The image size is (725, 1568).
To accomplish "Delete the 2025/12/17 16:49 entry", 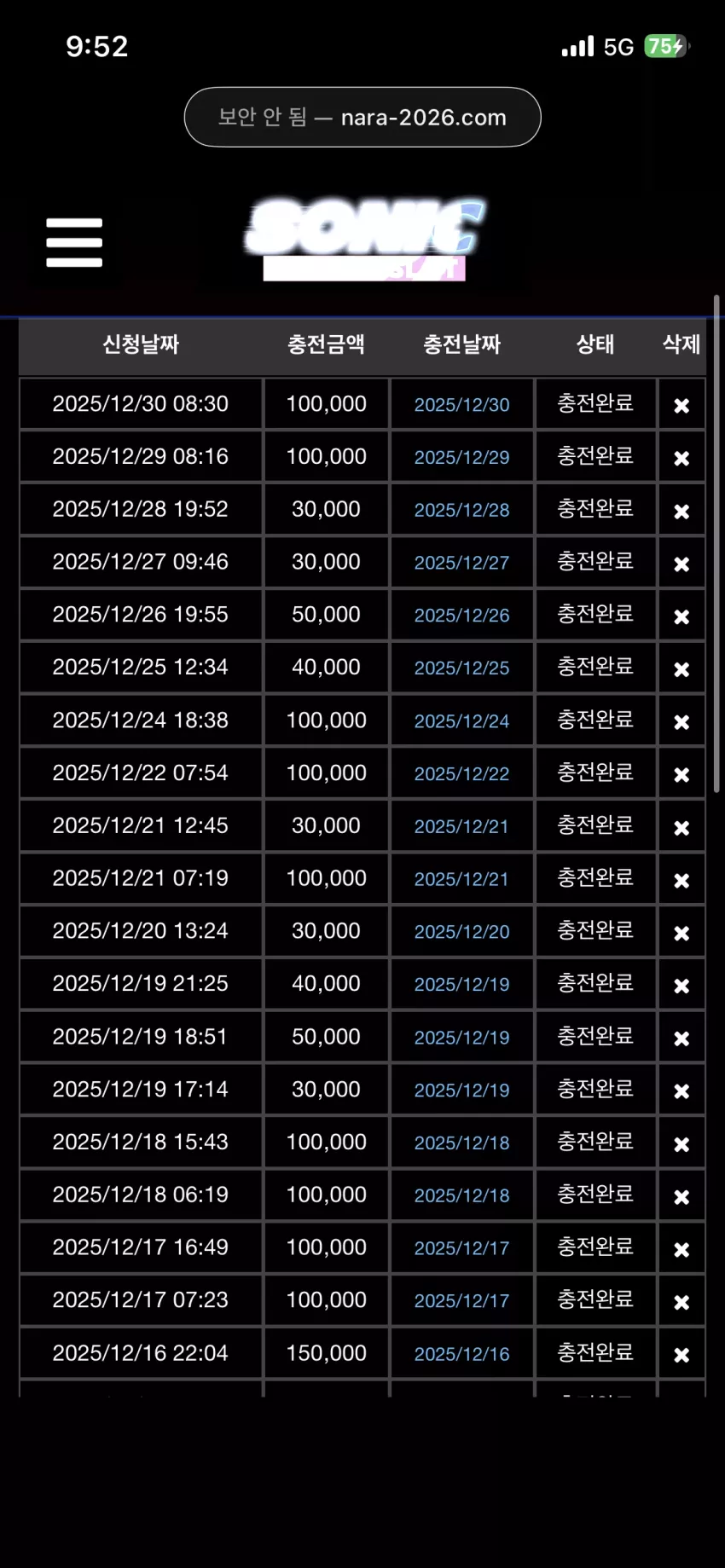I will (681, 1250).
